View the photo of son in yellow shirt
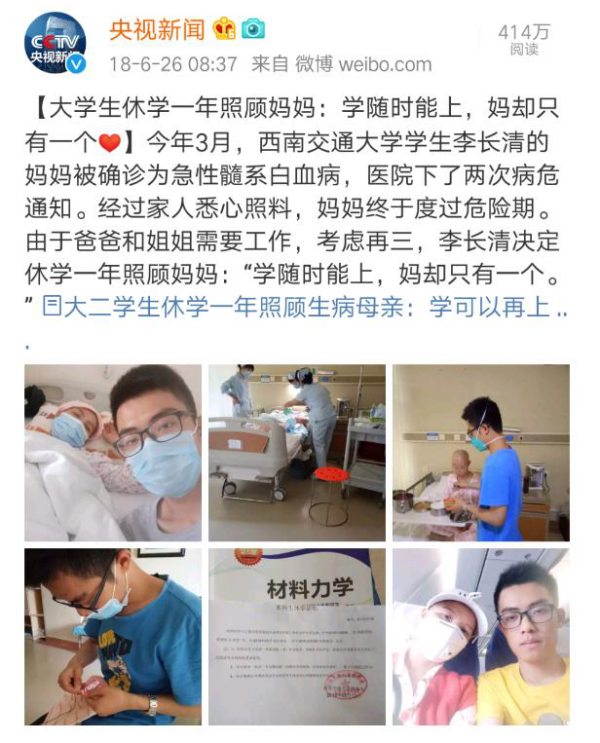 coord(481,637)
